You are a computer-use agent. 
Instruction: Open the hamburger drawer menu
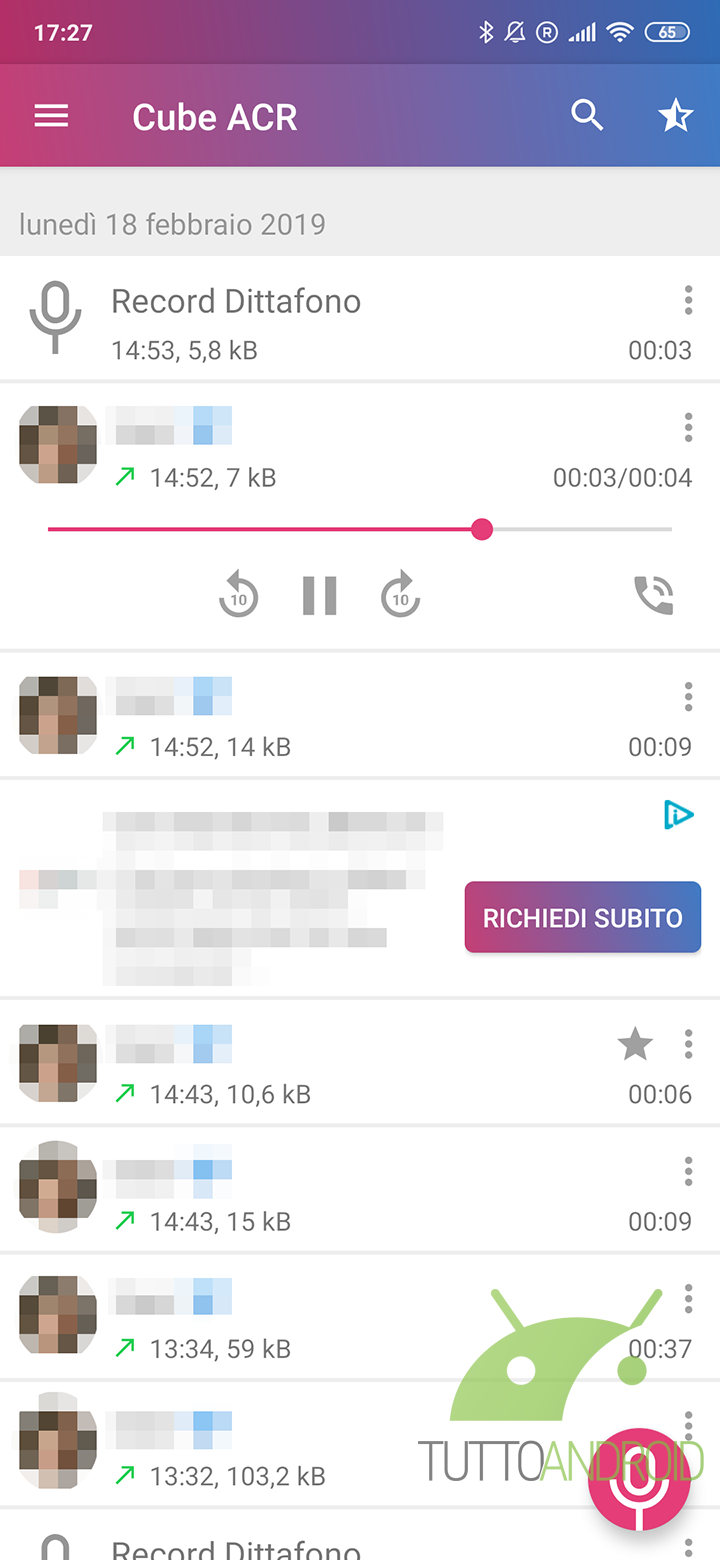pyautogui.click(x=51, y=117)
